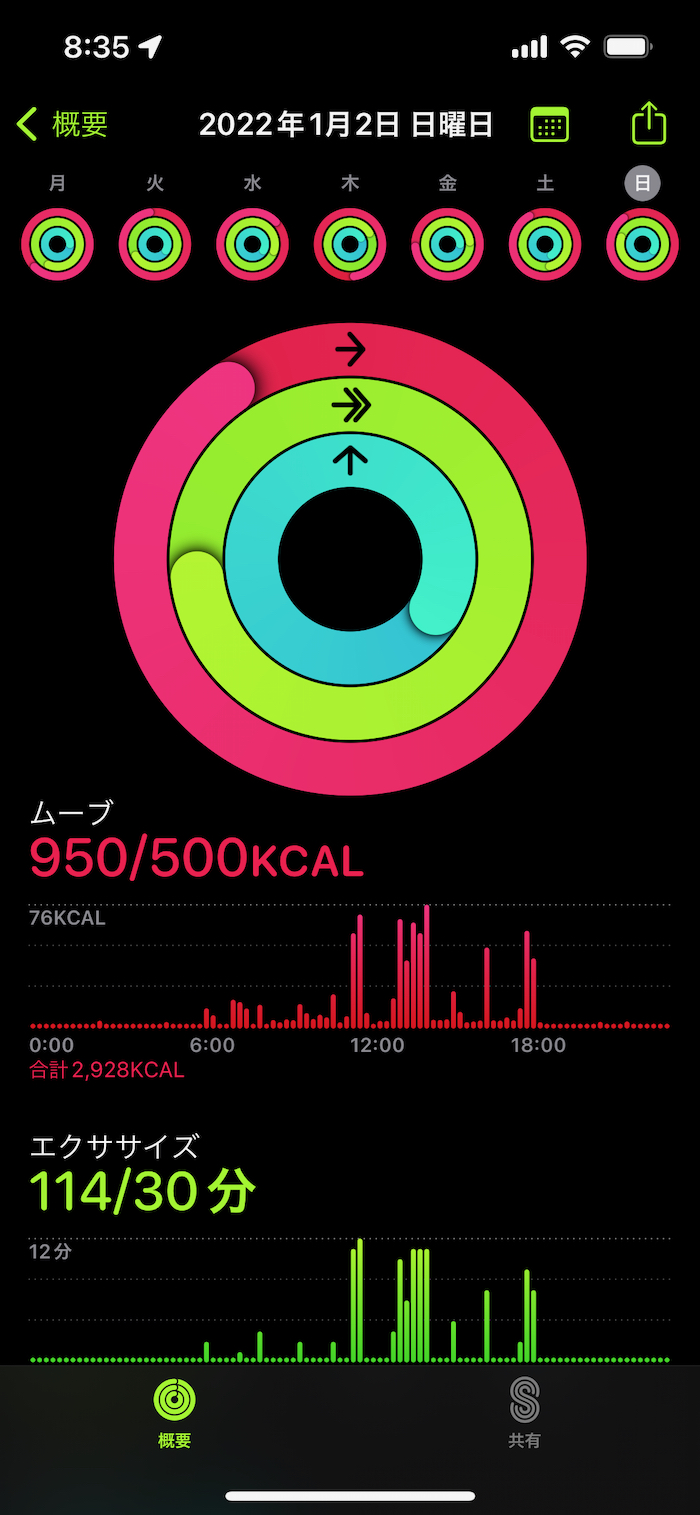The width and height of the screenshot is (700, 1515).
Task: Select Friday (金) activity rings
Action: pos(447,244)
